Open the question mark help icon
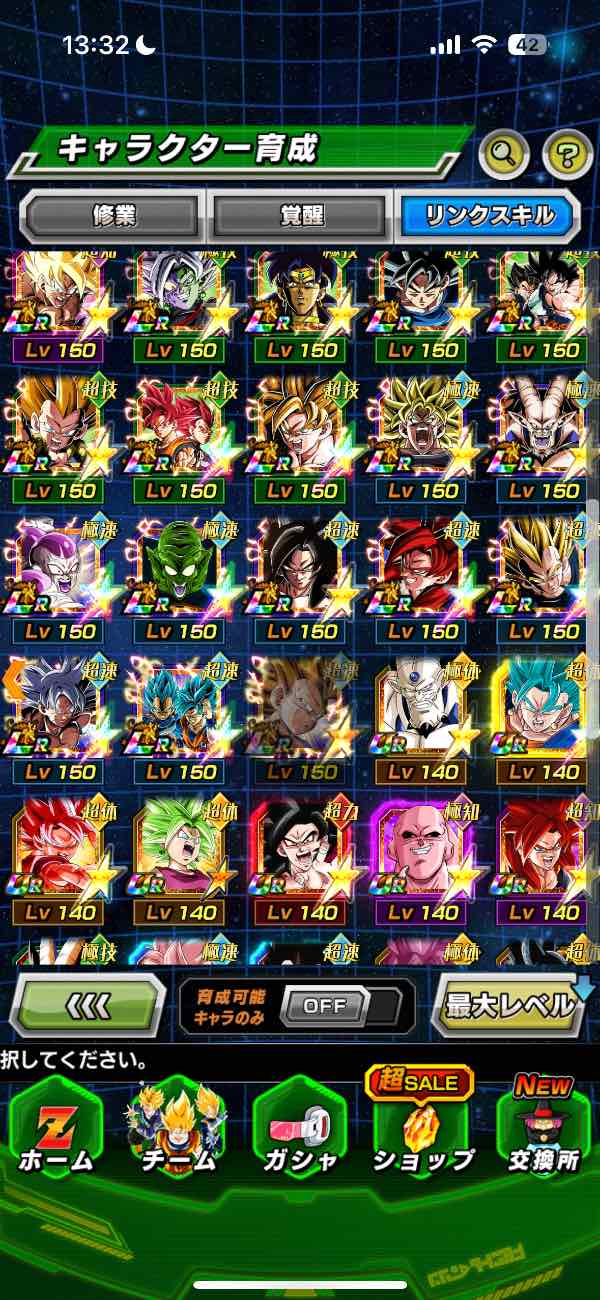Viewport: 600px width, 1300px height. coord(567,154)
